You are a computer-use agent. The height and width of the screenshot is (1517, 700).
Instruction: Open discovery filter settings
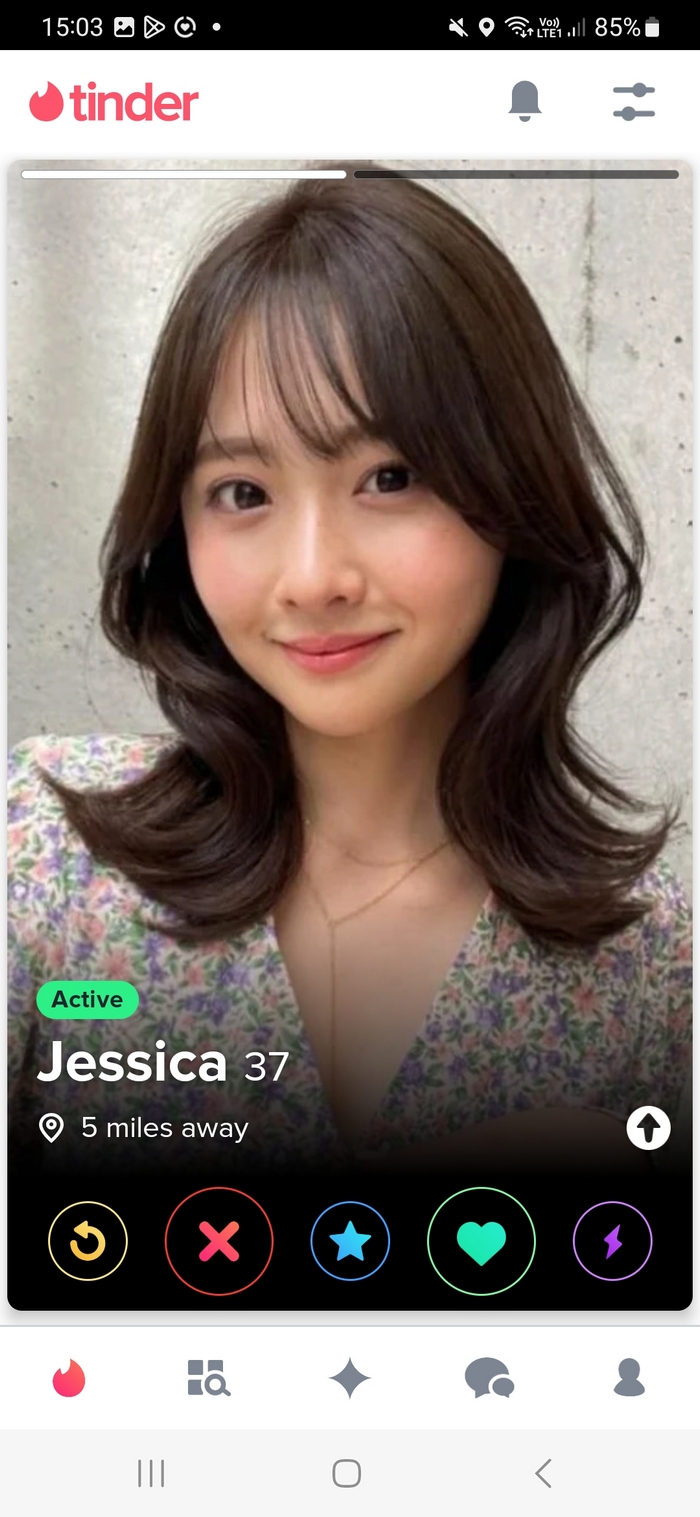[633, 102]
